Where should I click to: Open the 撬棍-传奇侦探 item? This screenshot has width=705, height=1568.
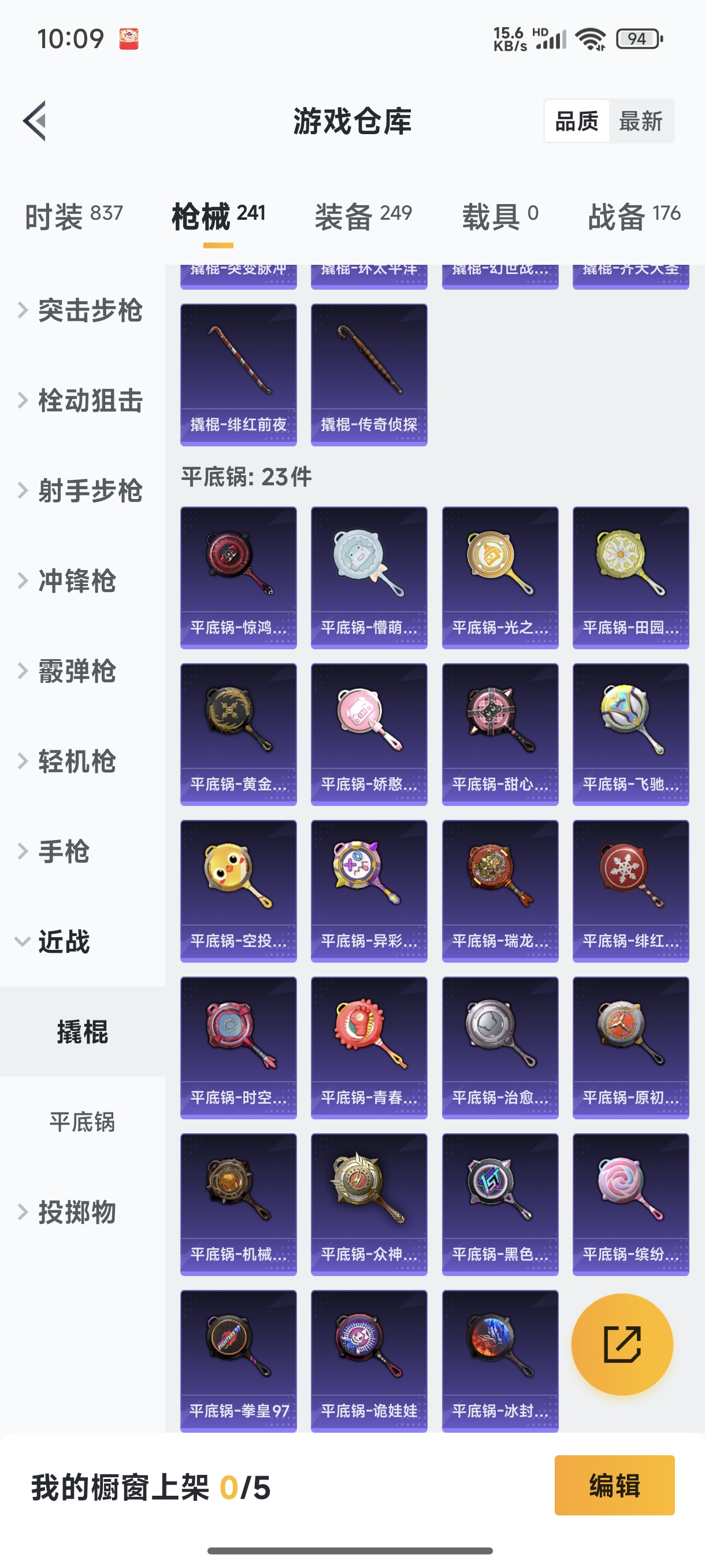point(369,374)
